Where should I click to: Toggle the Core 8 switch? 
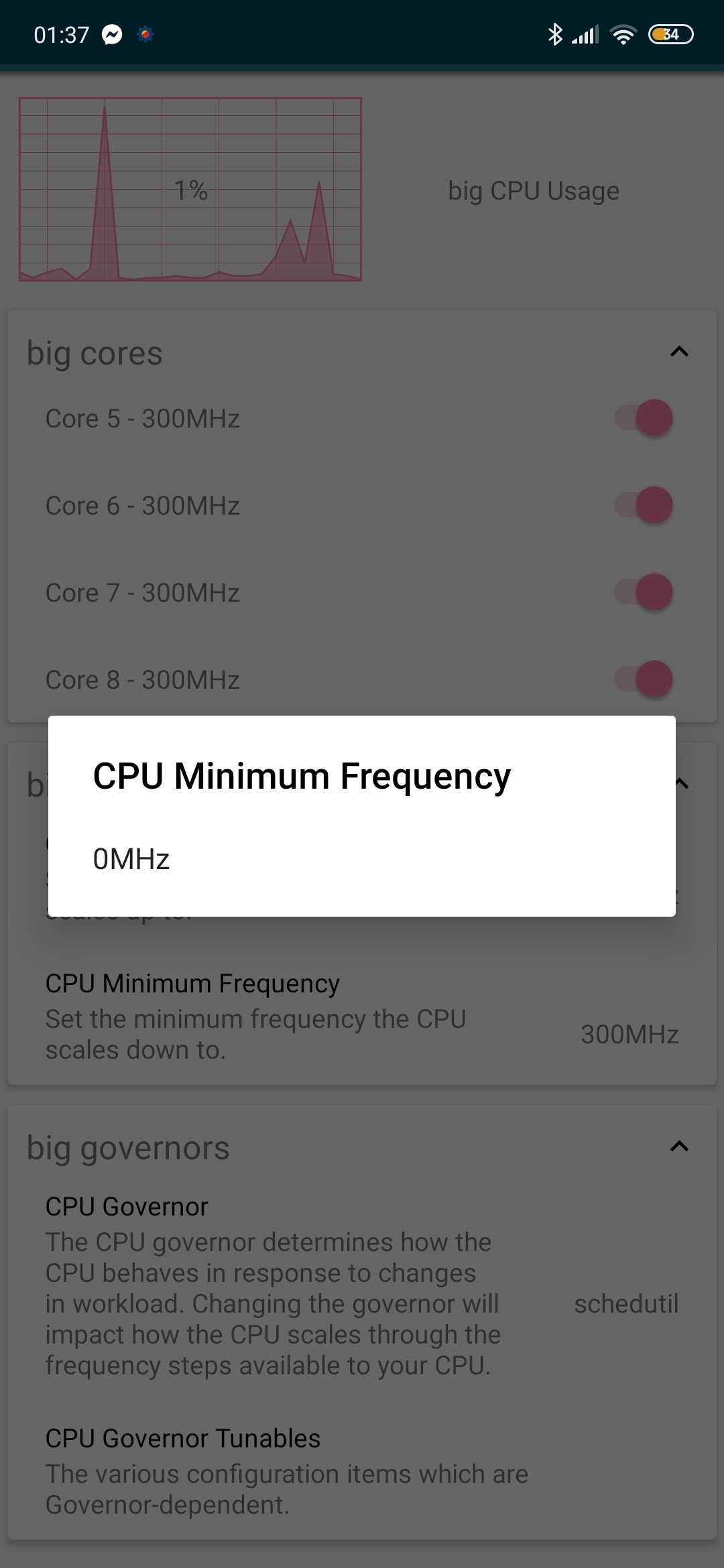coord(644,679)
